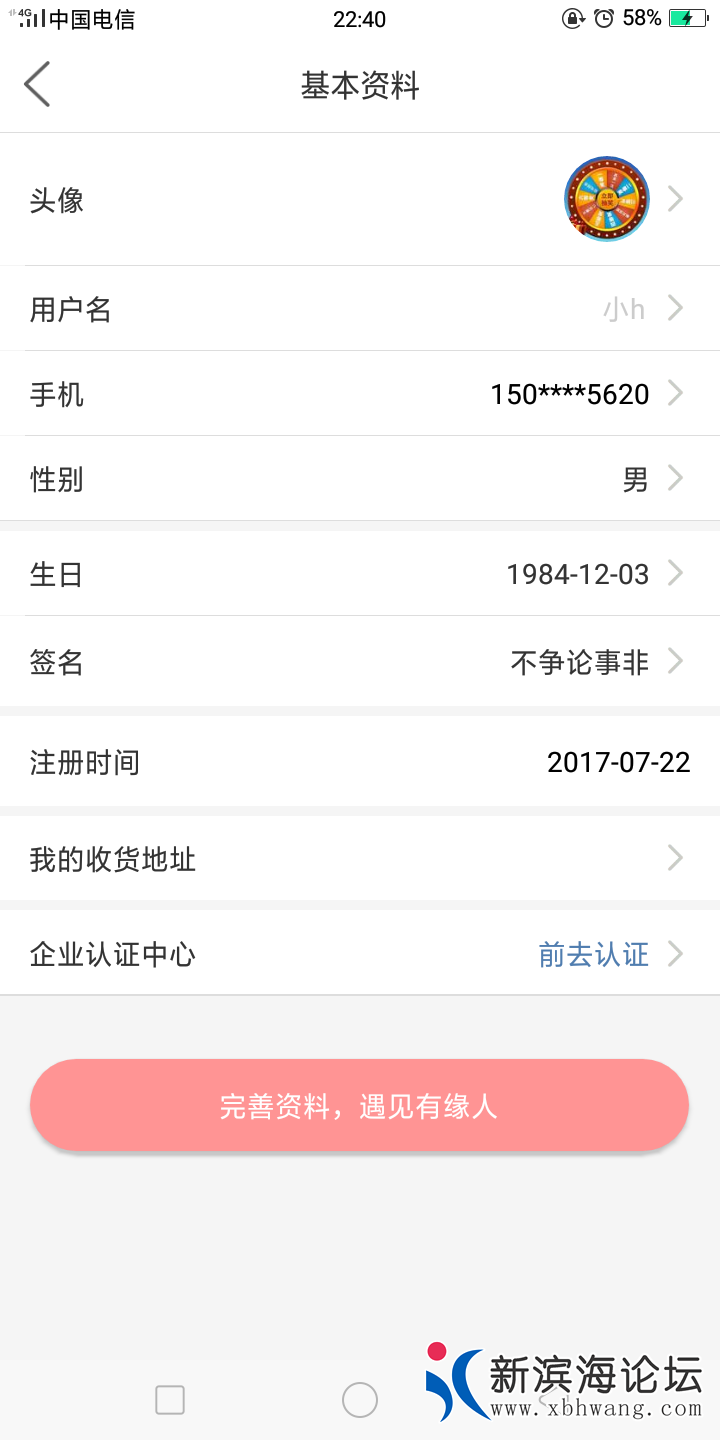Edit the 签名 signature row
720x1440 pixels.
(x=360, y=662)
